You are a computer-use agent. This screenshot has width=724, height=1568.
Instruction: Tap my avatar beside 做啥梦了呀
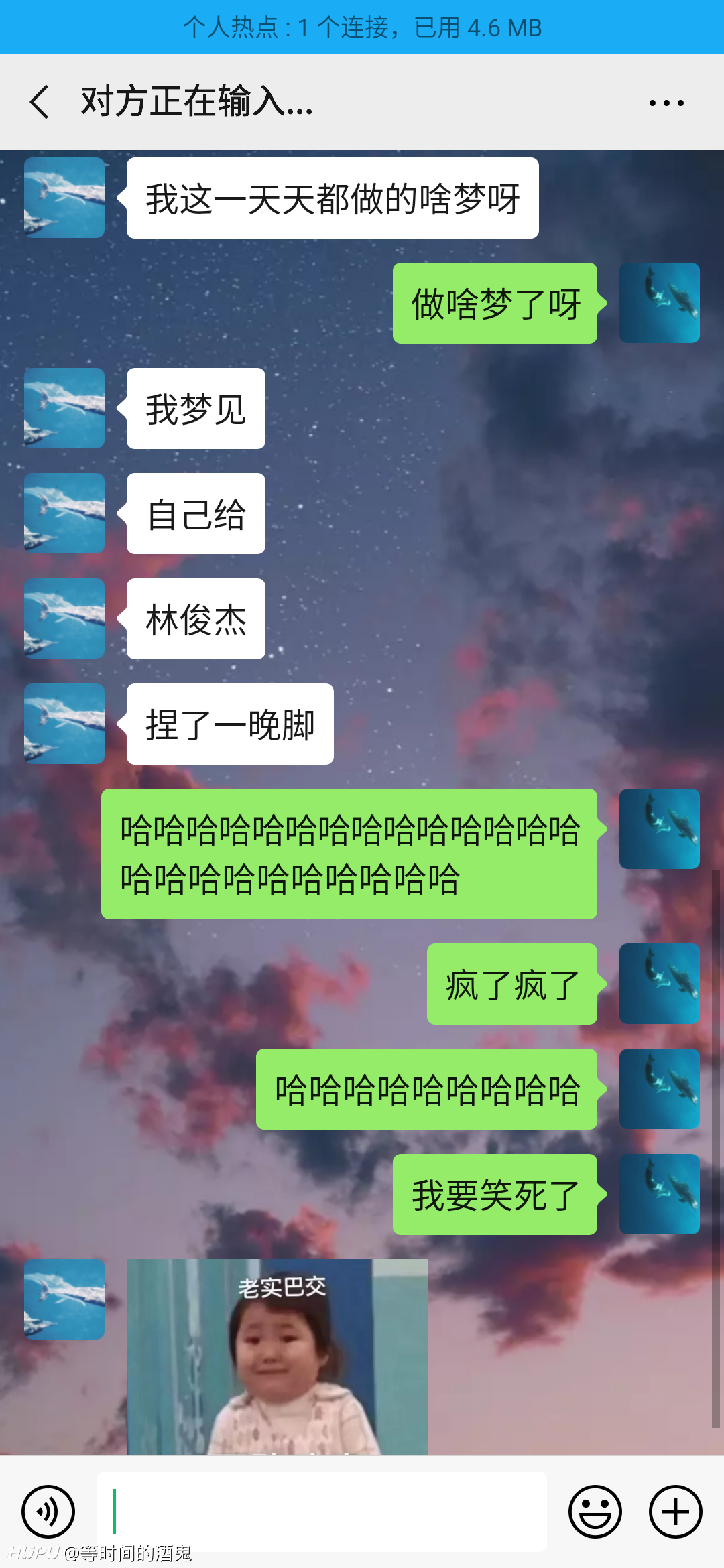(x=660, y=303)
